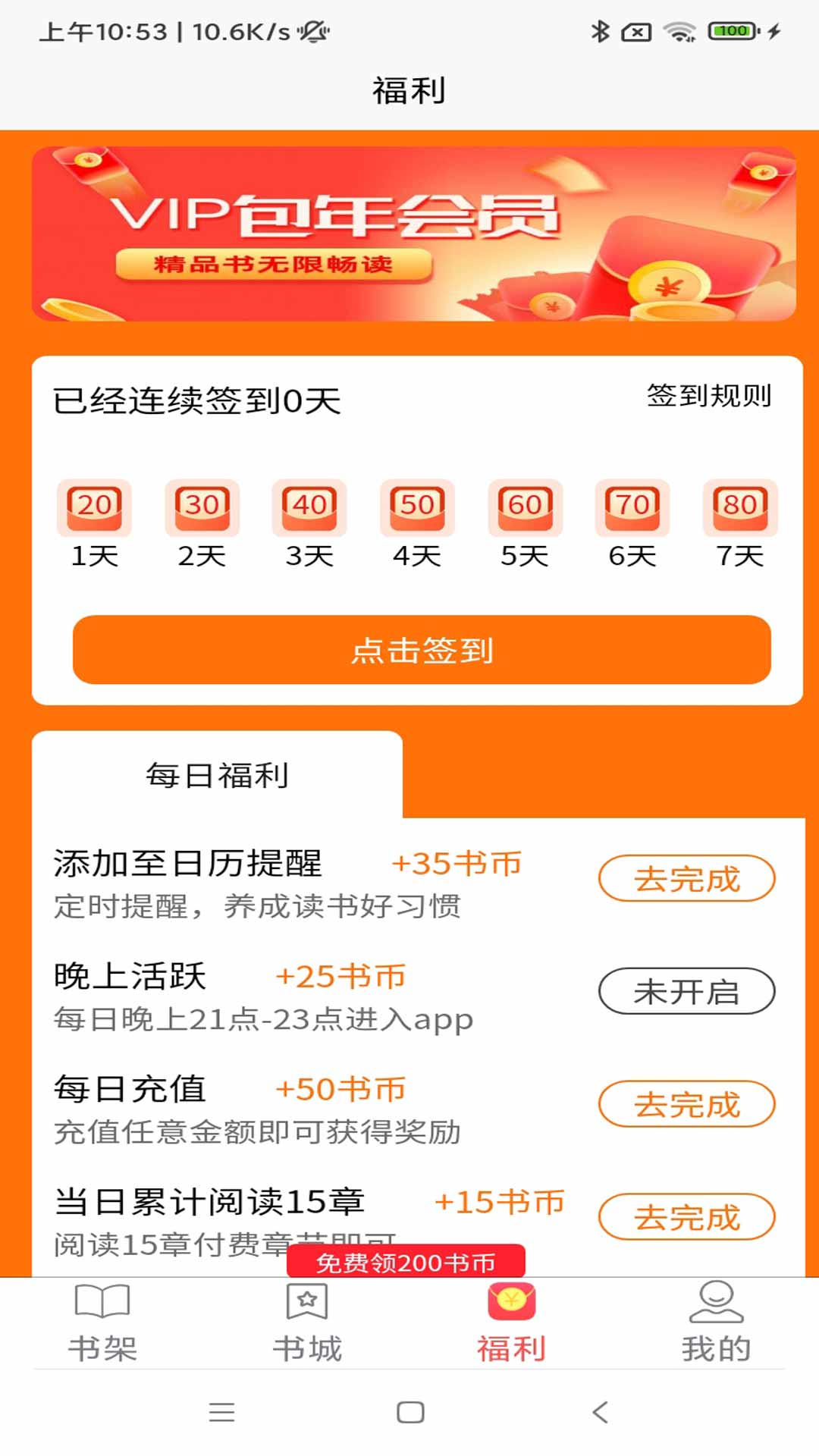Toggle the 未开启 switch for 晚上活跃 task
This screenshot has height=1456, width=819.
686,990
